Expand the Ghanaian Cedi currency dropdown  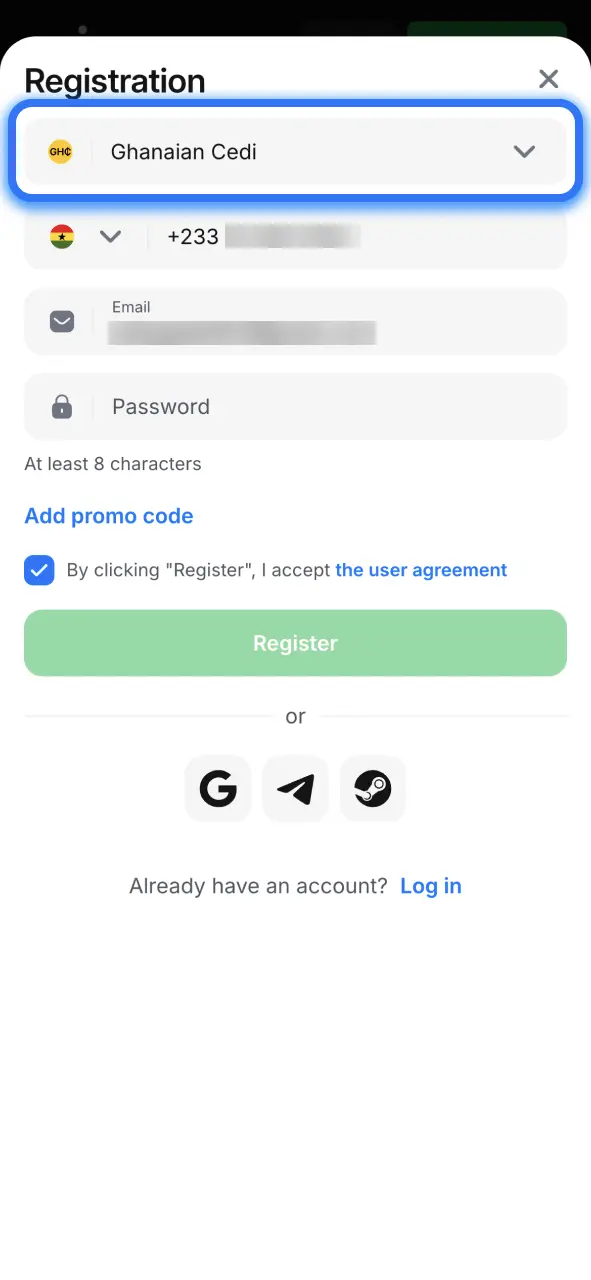(295, 152)
